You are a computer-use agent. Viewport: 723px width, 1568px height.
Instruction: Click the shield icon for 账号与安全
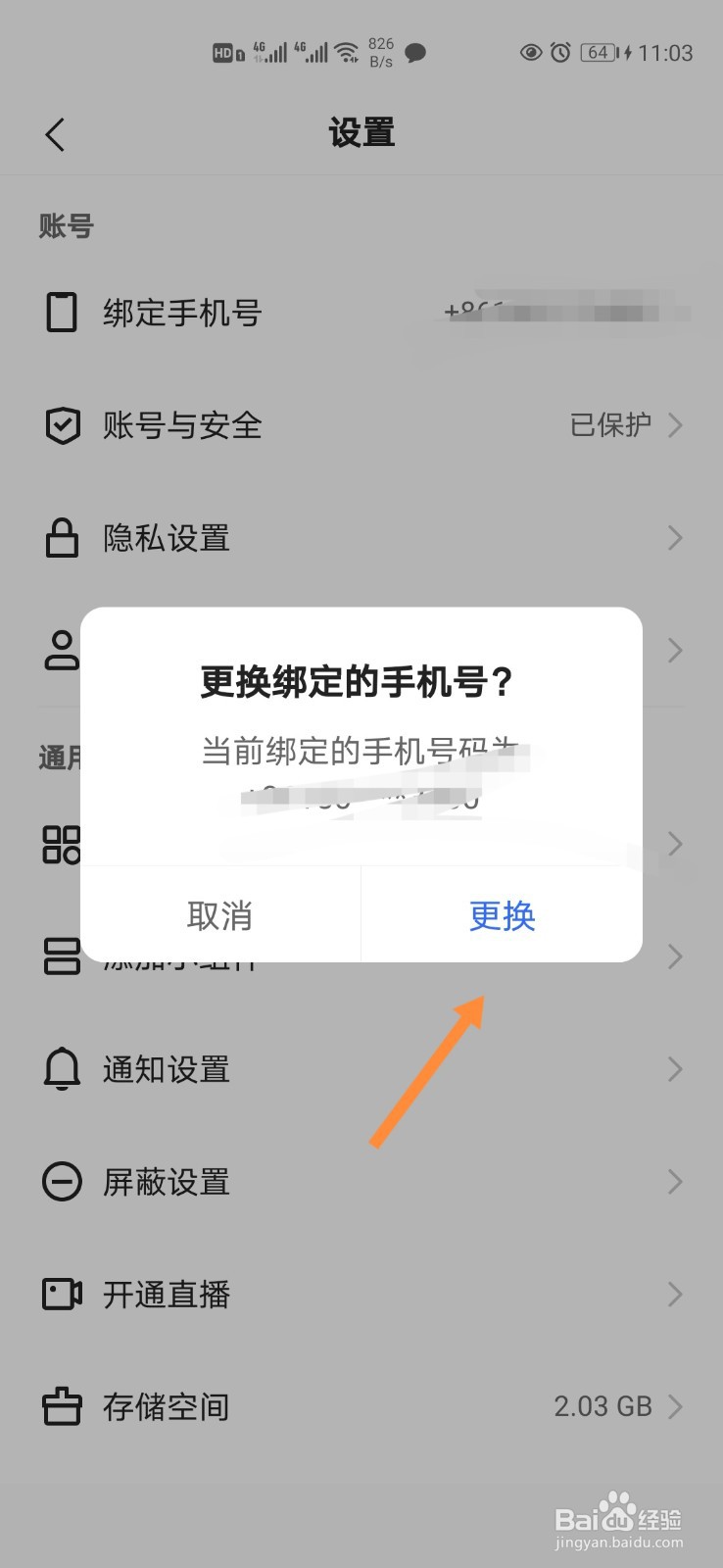[x=62, y=425]
